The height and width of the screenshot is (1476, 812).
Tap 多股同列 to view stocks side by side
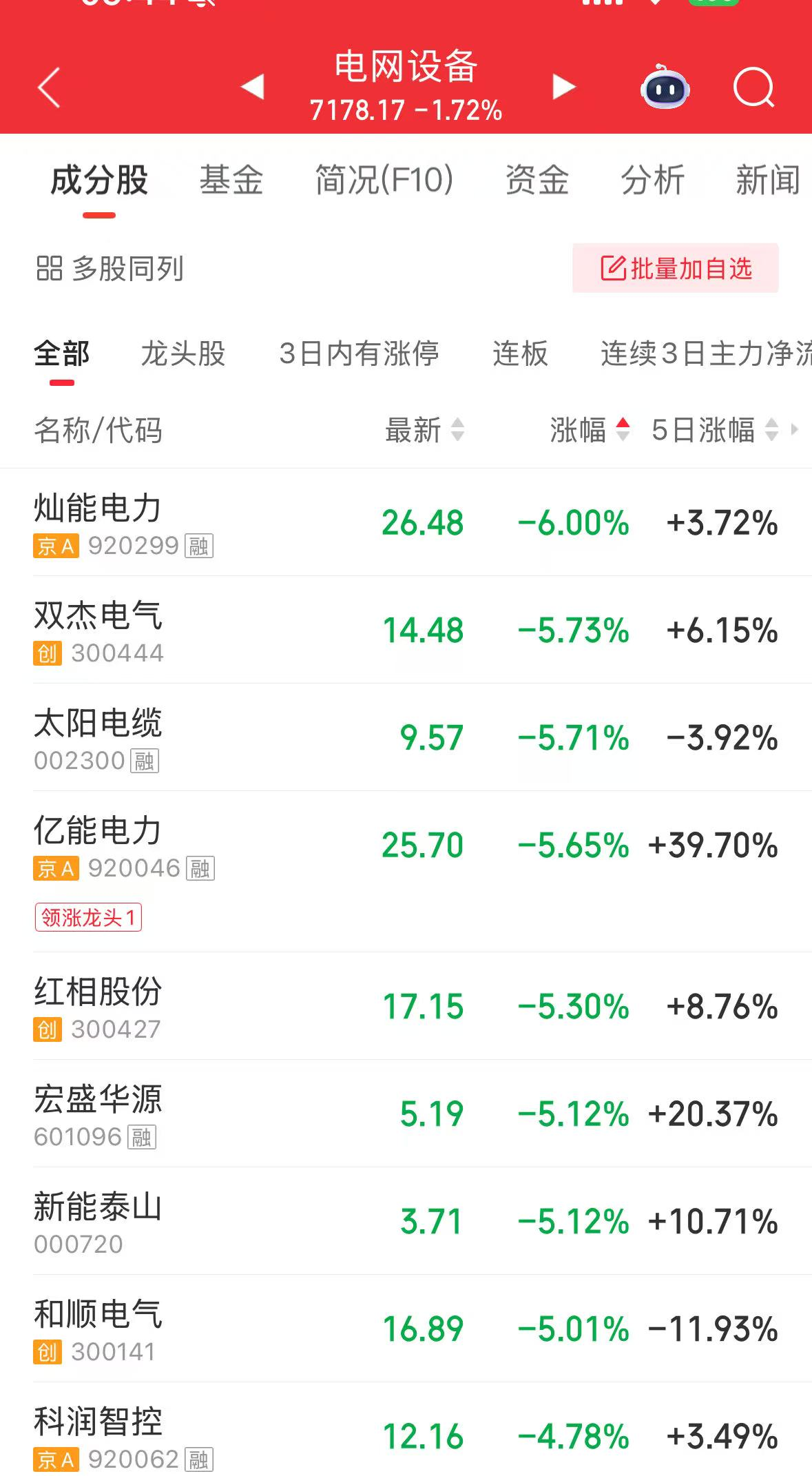pyautogui.click(x=110, y=269)
